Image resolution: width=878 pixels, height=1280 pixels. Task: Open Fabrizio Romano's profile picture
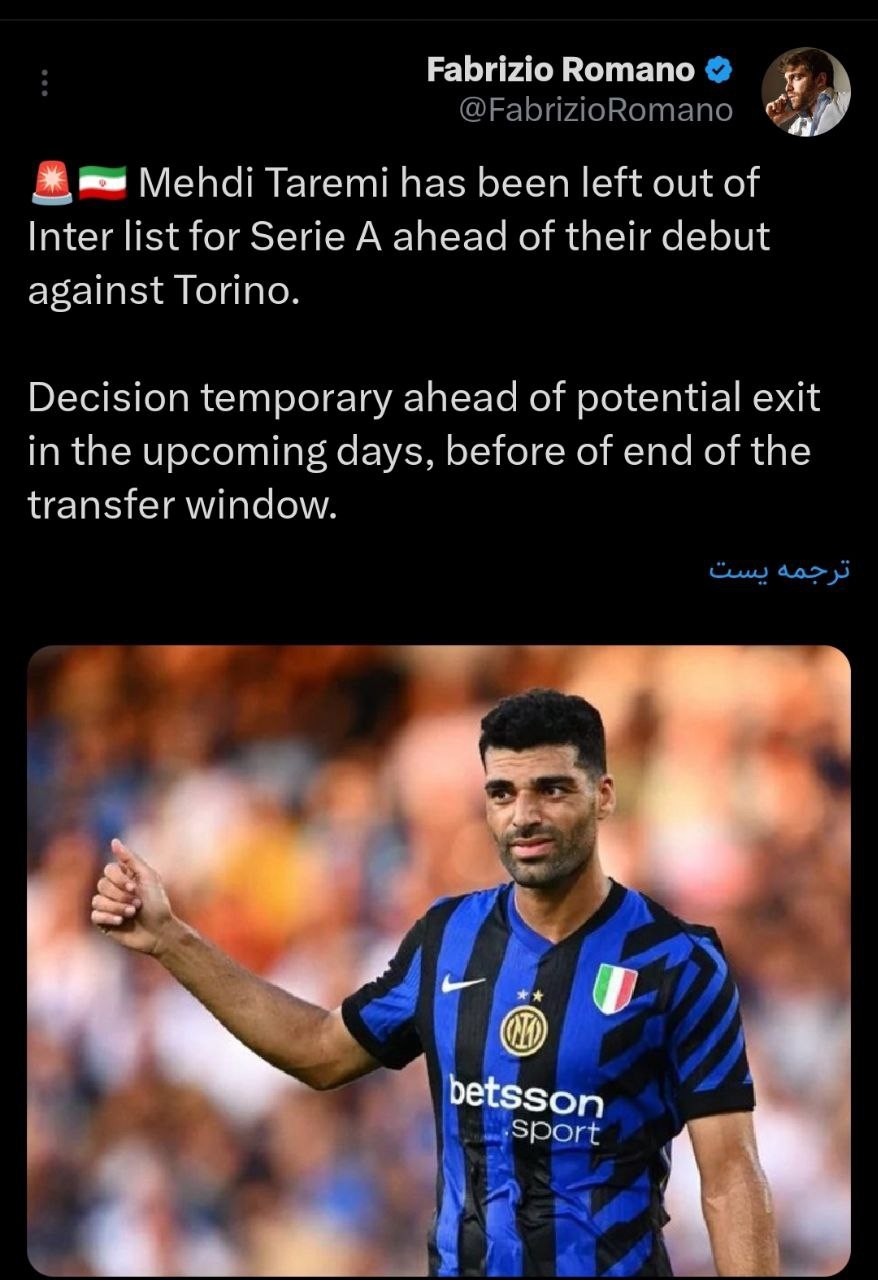(805, 92)
